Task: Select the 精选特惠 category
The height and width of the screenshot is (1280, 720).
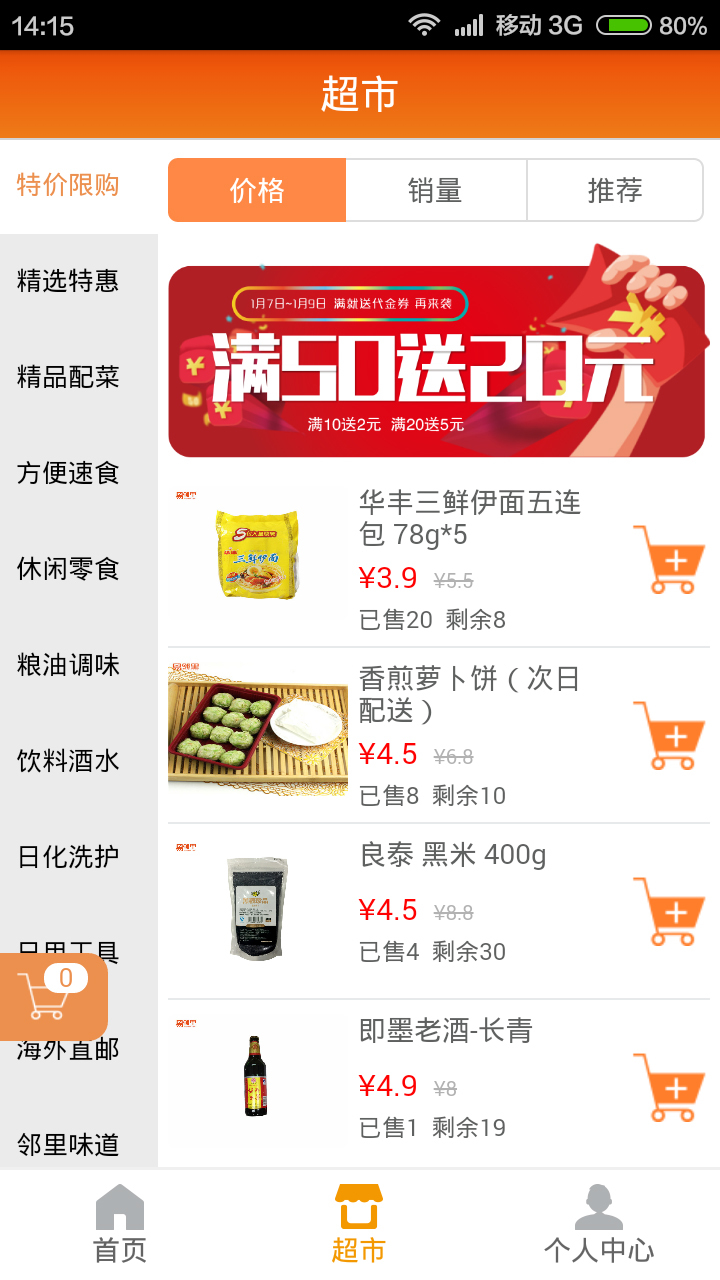Action: (x=68, y=281)
